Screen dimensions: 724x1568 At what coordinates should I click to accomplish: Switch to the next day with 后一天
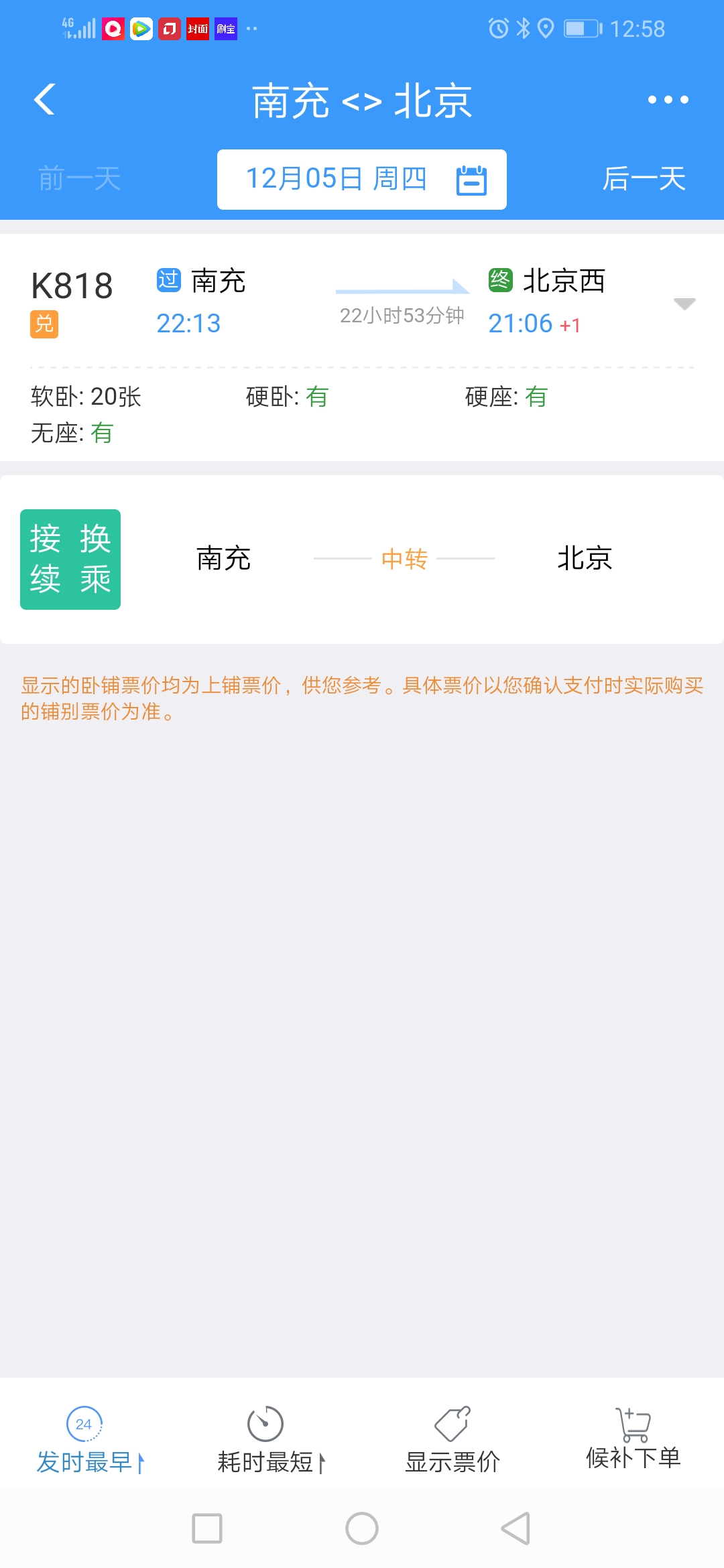coord(644,180)
